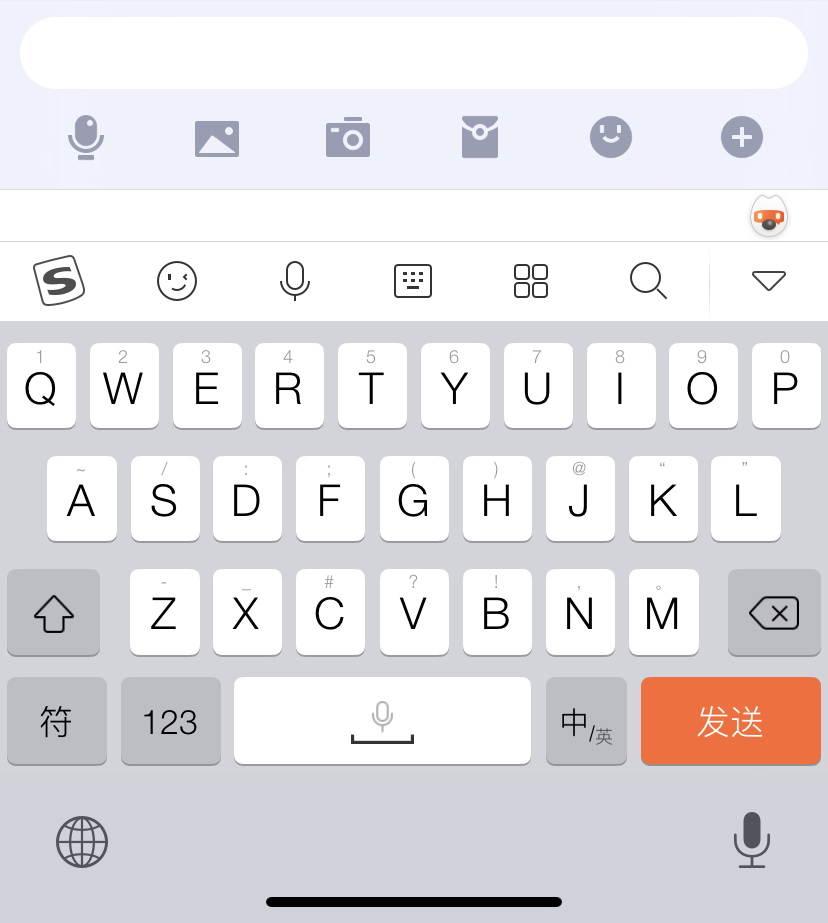Open the keyboard layout switcher icon
This screenshot has width=828, height=923.
(412, 281)
